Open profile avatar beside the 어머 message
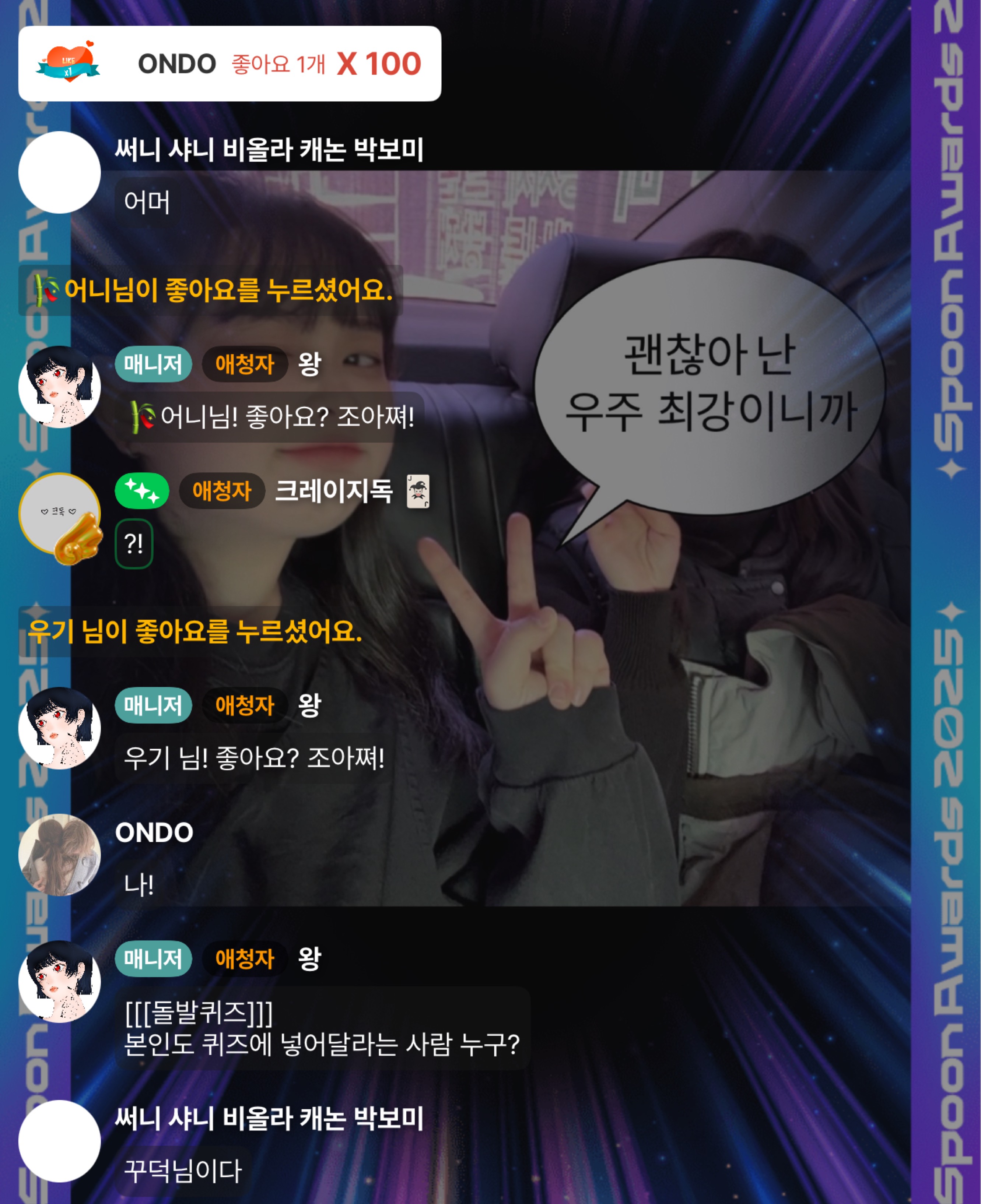This screenshot has width=981, height=1204. point(59,172)
